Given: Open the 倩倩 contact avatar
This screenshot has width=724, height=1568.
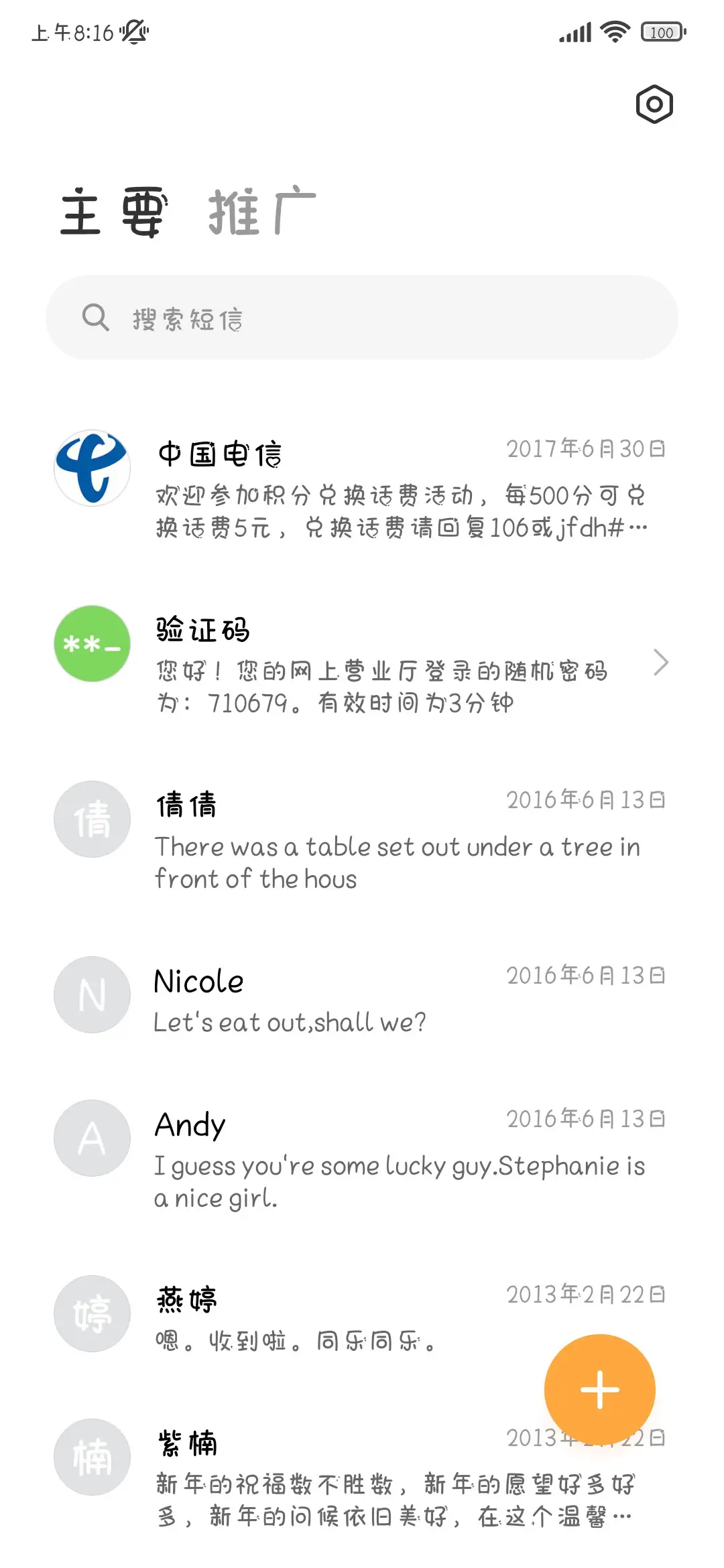Looking at the screenshot, I should (92, 819).
